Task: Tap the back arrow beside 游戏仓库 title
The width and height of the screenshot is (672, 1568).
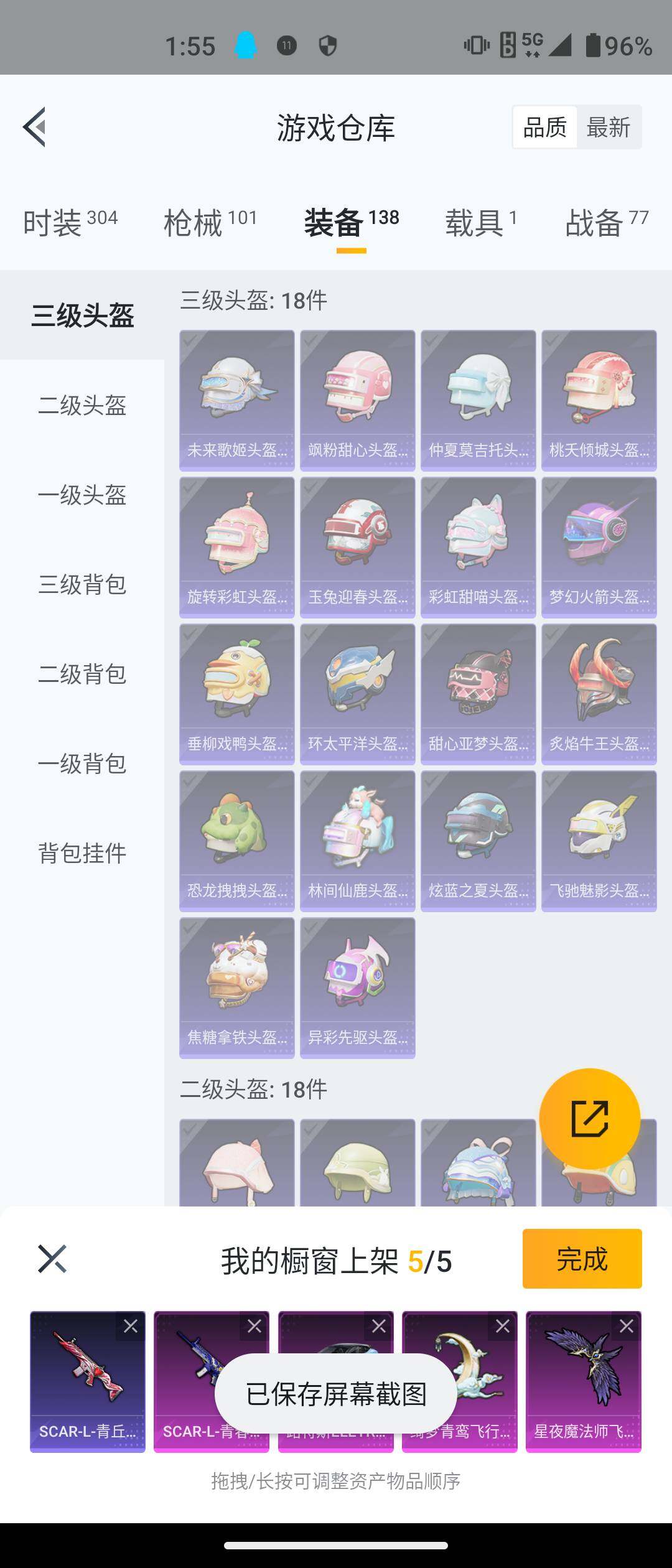Action: (35, 128)
